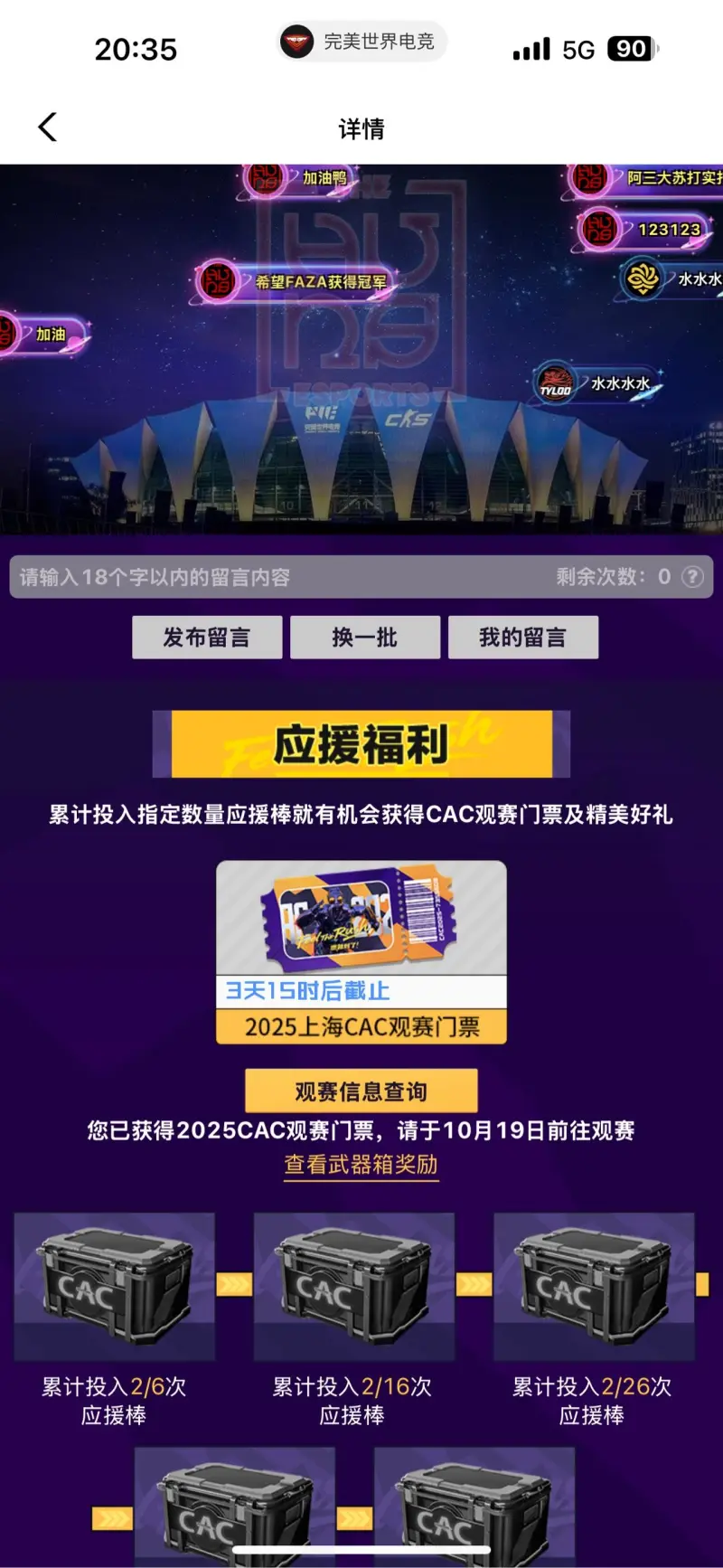Open help icon next to 剩余次数

(x=692, y=577)
